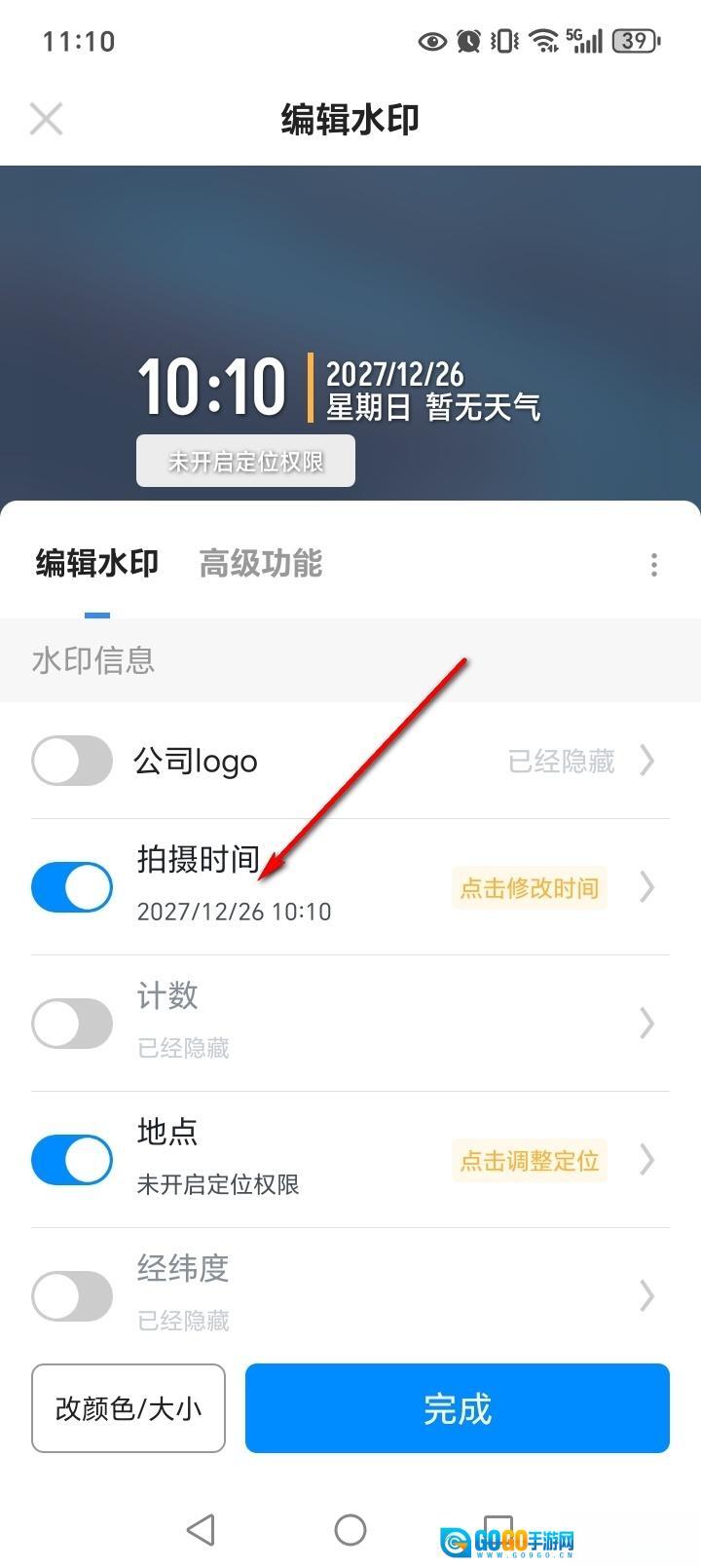Image resolution: width=701 pixels, height=1568 pixels.
Task: Switch to the 高级功能 tab
Action: point(260,564)
